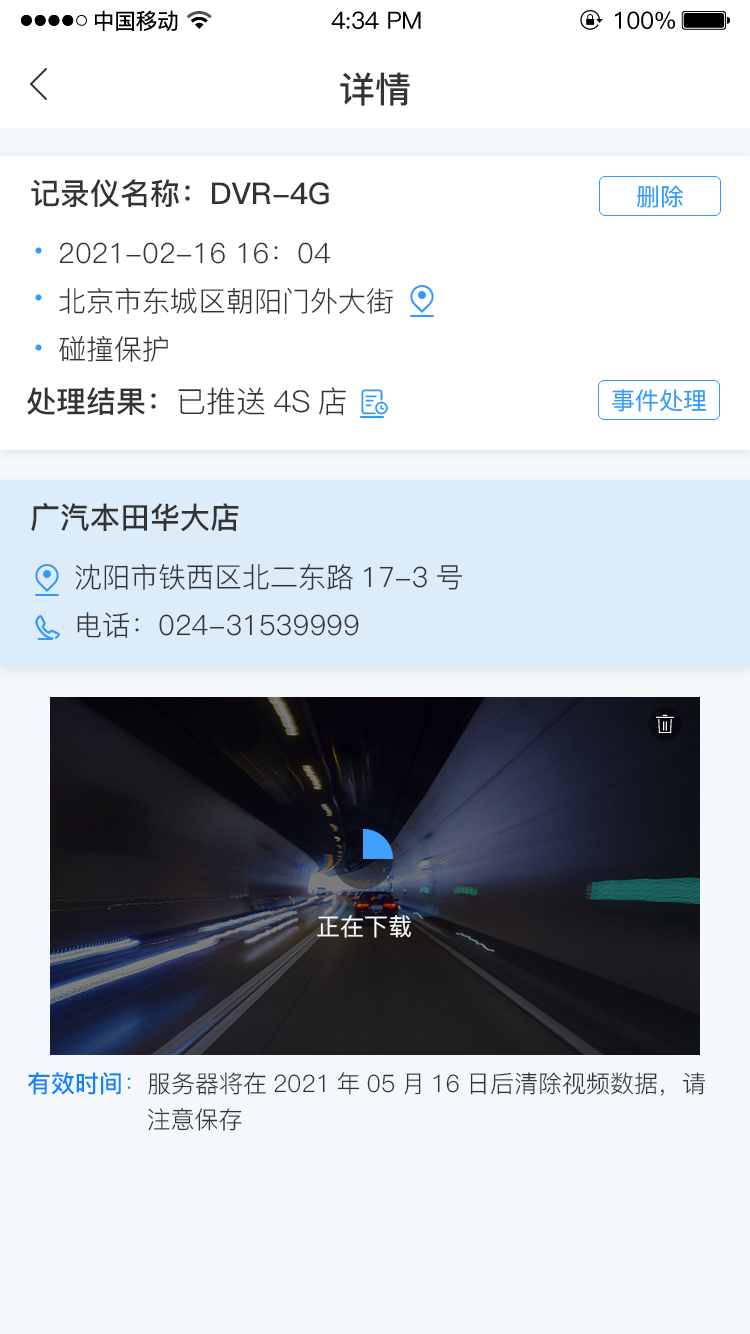Image resolution: width=750 pixels, height=1334 pixels.
Task: Tap the 有效时间 label
Action: coord(75,1083)
